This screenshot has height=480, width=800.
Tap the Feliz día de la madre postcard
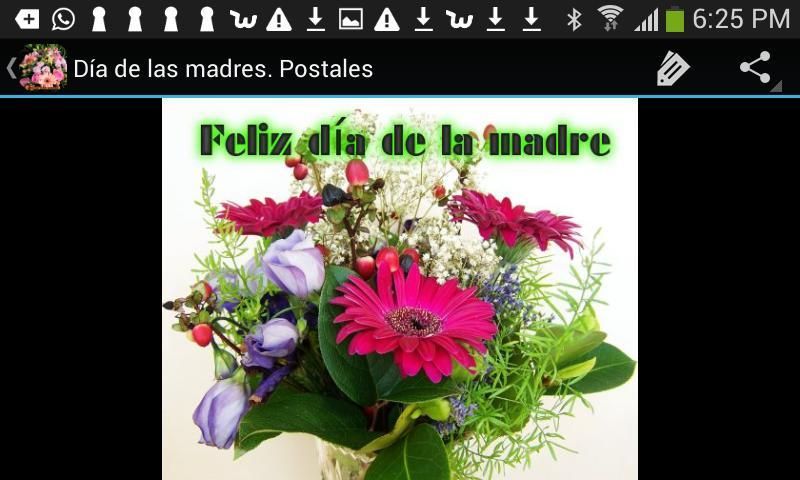click(400, 290)
